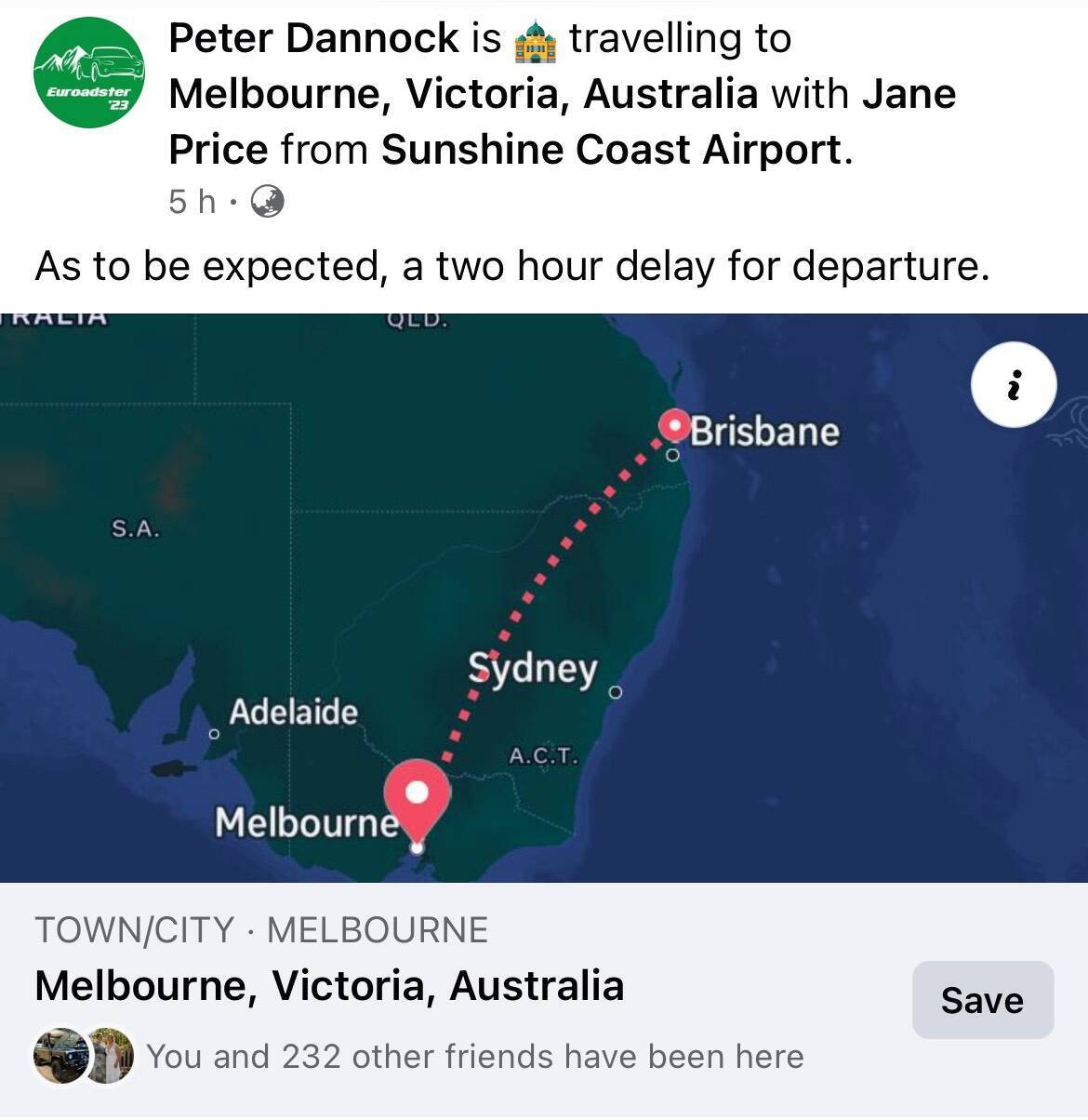
Task: Open Melbourne, Victoria, Australia location link
Action: 462,95
